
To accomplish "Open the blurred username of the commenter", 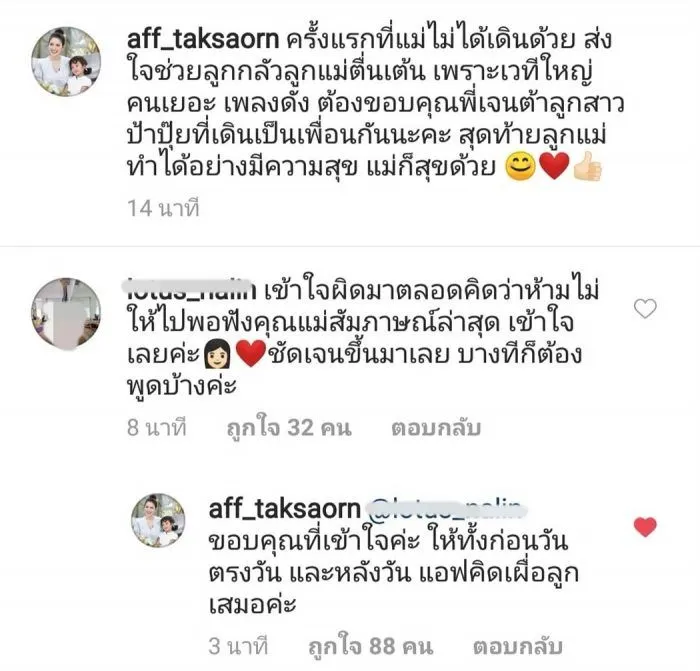I will (x=189, y=291).
